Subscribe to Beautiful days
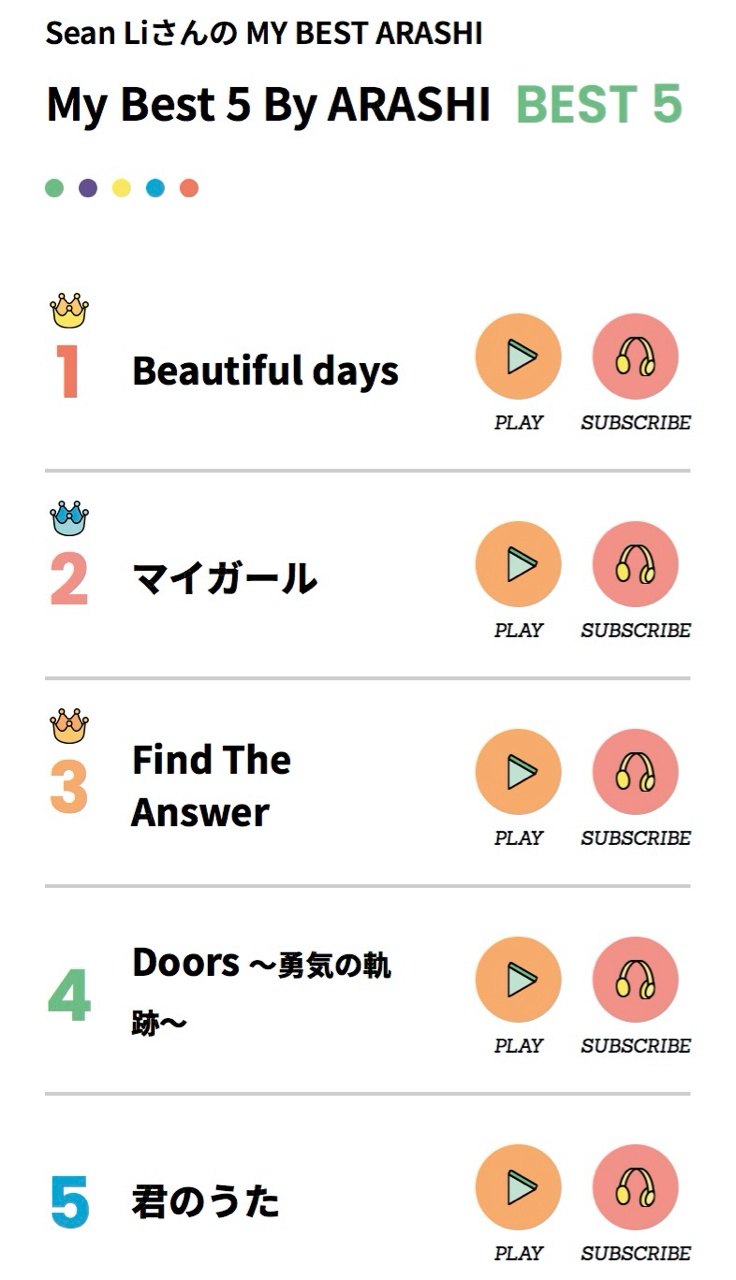 (x=635, y=357)
